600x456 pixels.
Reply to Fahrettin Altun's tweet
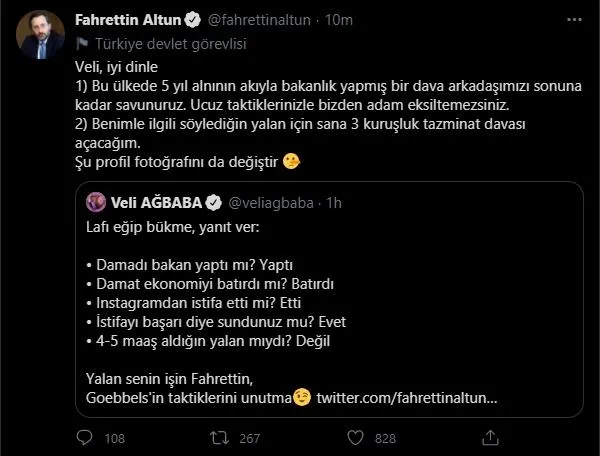tap(87, 437)
